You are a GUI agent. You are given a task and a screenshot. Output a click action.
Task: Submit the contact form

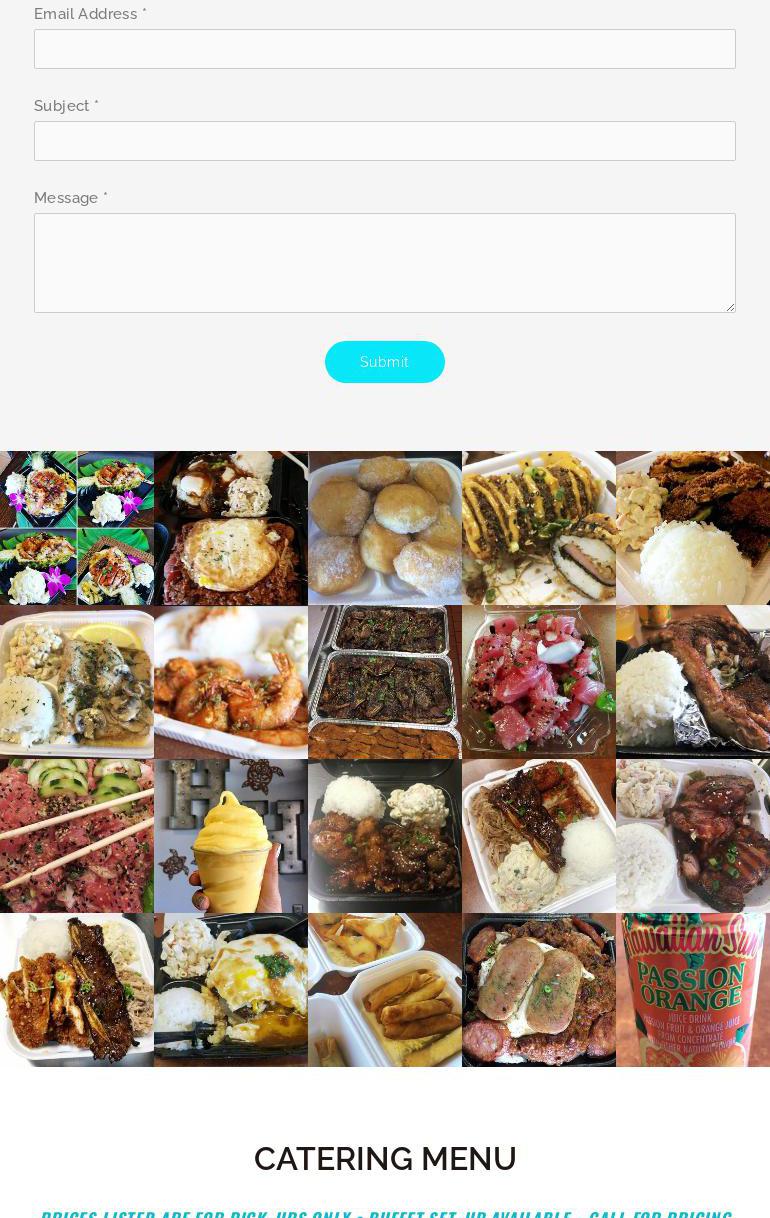click(384, 362)
